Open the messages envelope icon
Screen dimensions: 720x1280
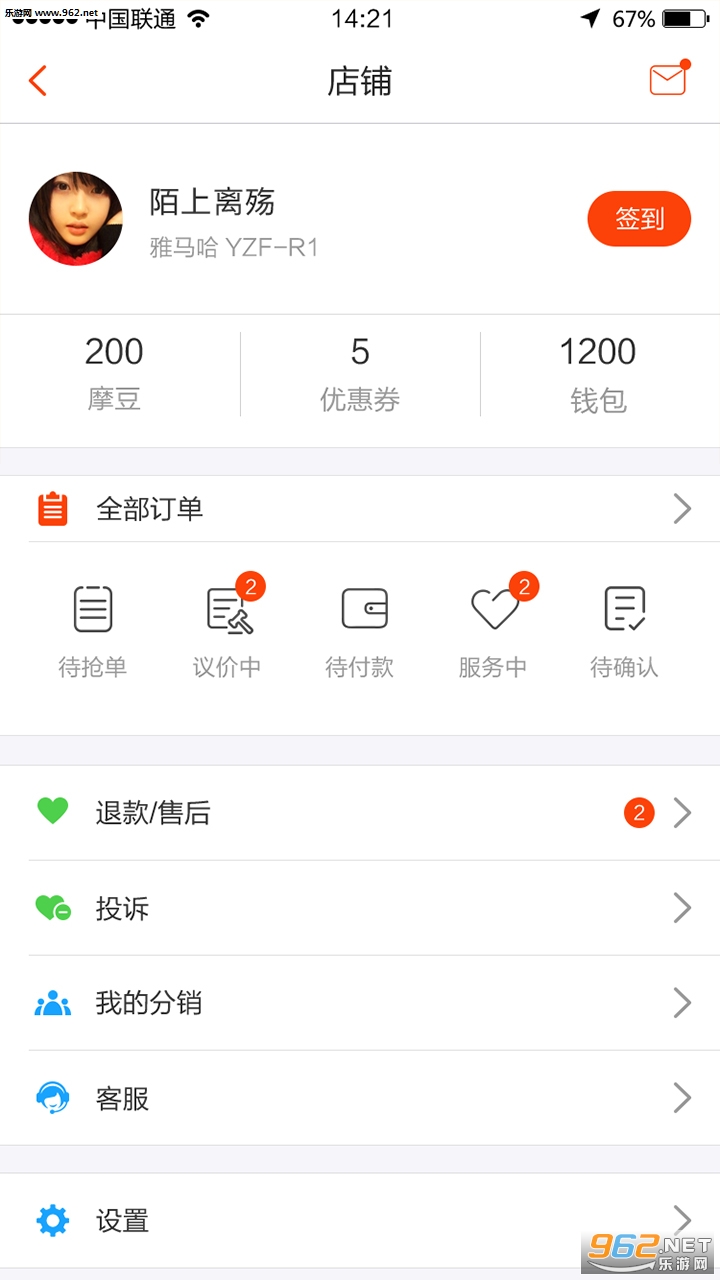668,80
